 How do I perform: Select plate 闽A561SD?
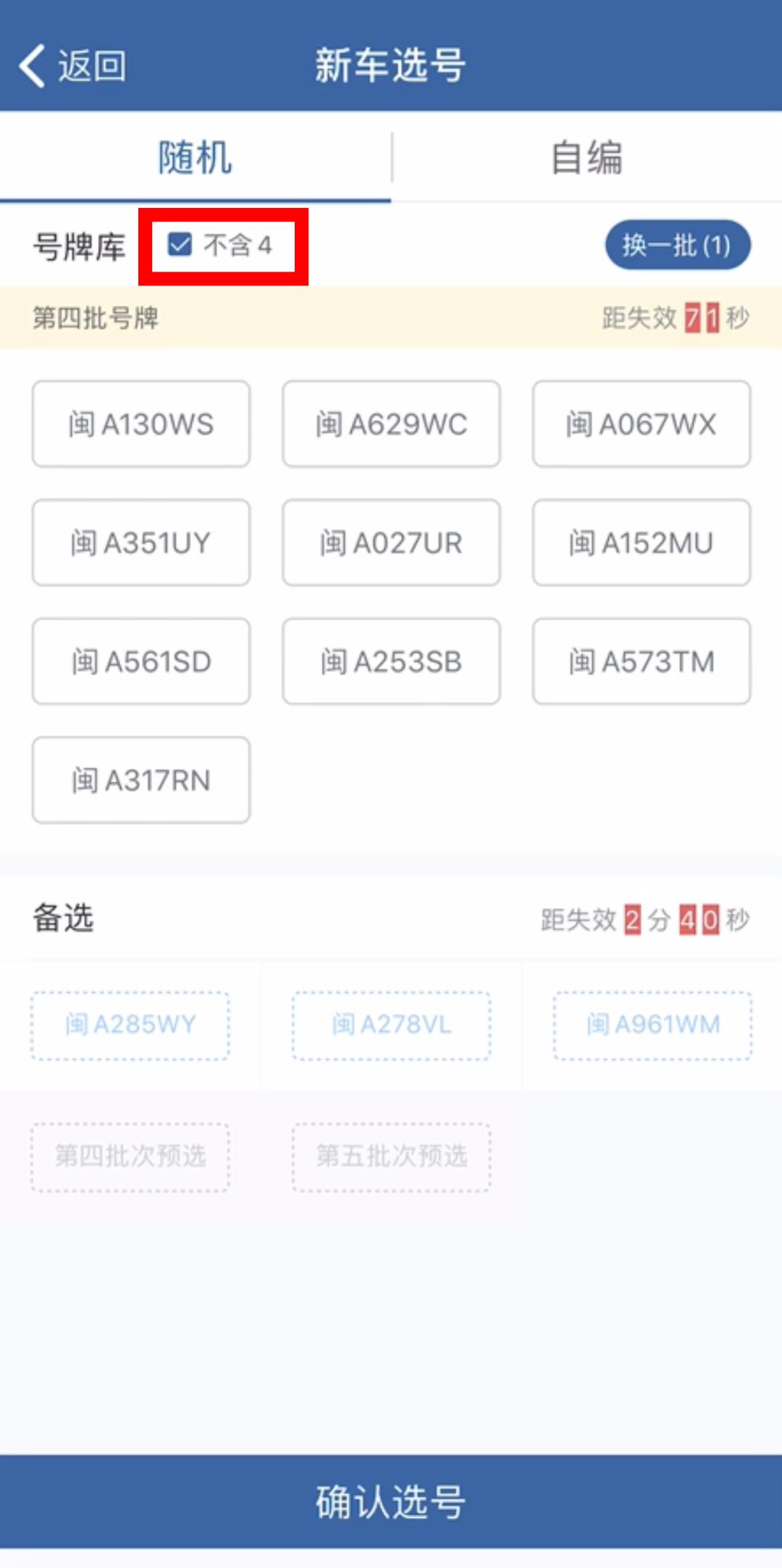pyautogui.click(x=140, y=661)
